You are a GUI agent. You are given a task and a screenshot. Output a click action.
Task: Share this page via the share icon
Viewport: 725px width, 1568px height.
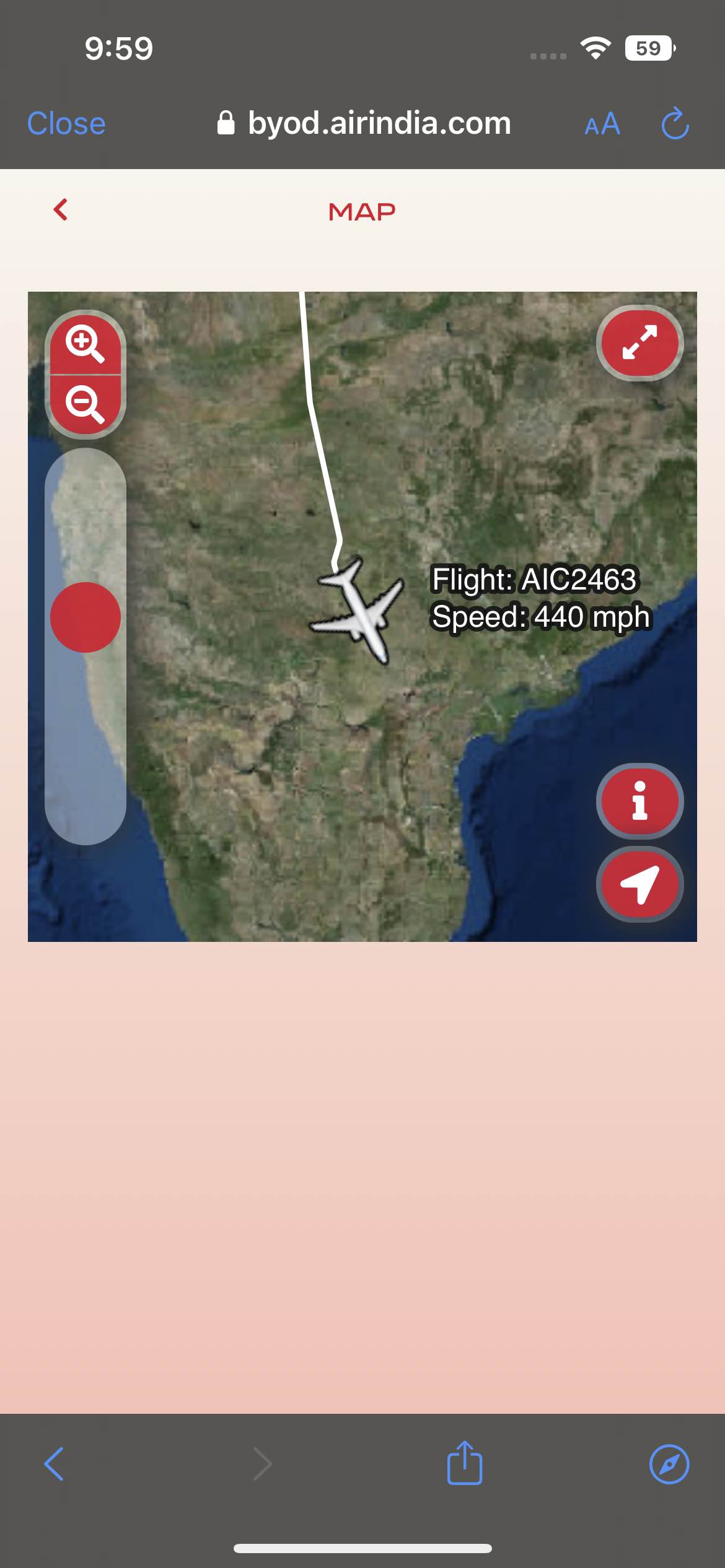[465, 1463]
